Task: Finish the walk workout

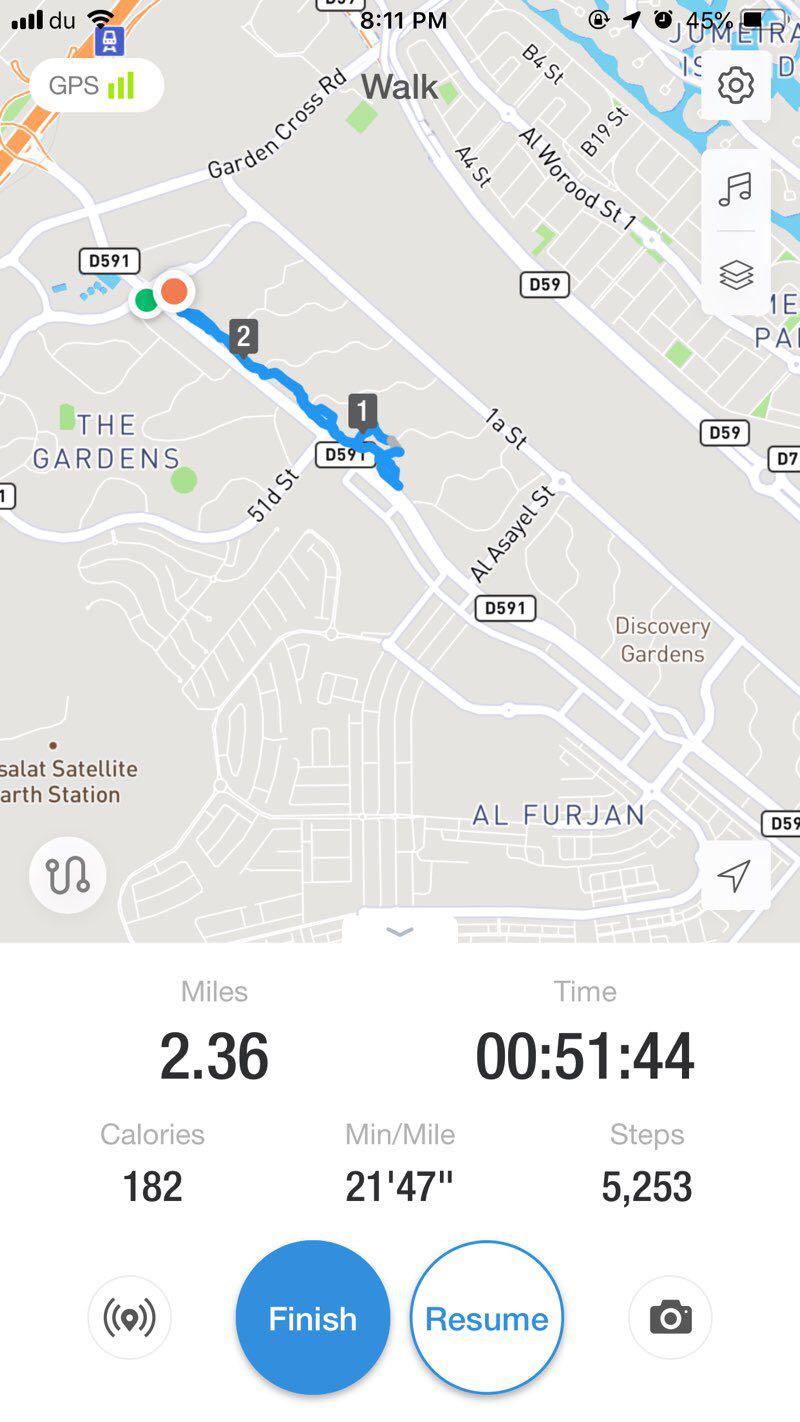Action: (x=312, y=1318)
